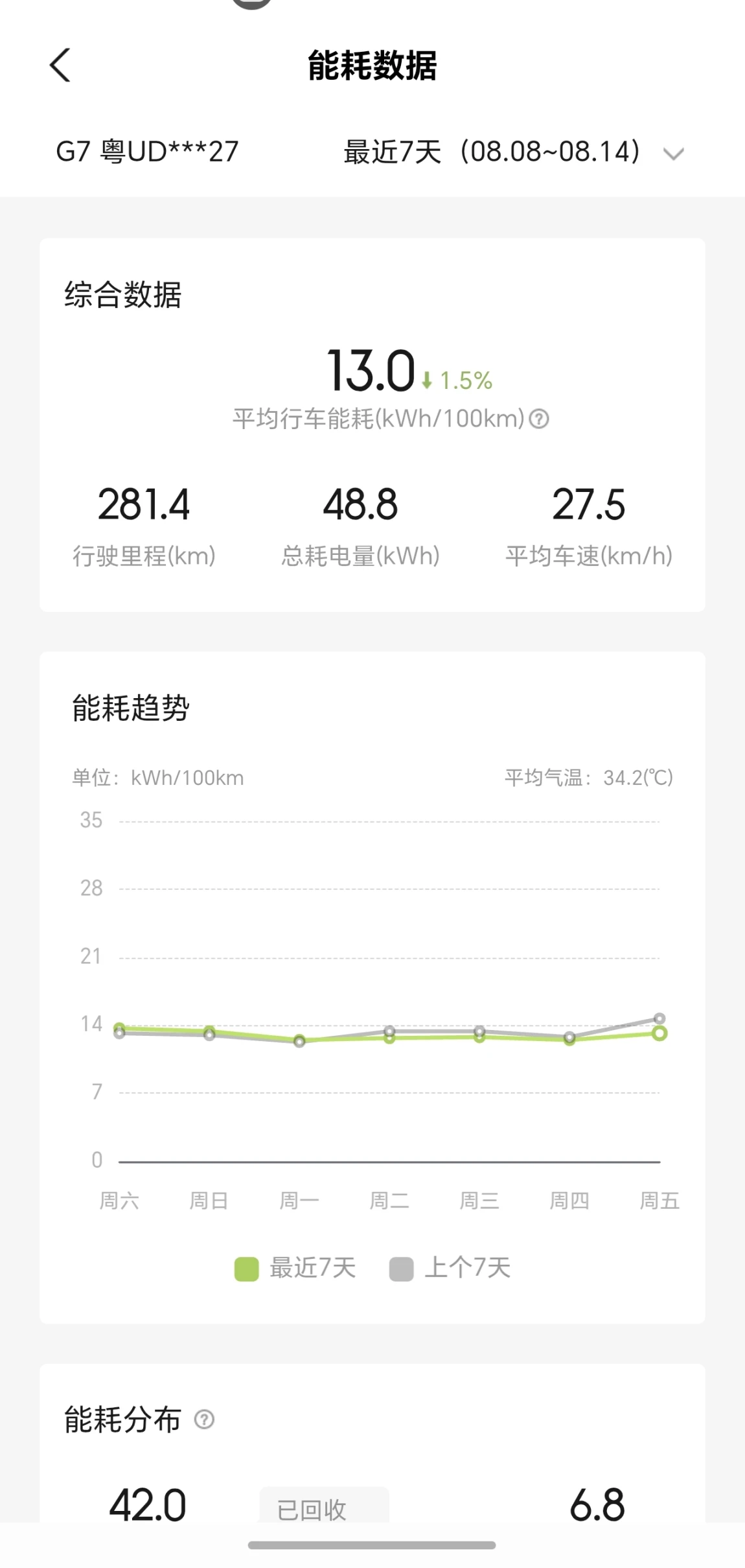Toggle the 最近7天 legend series
The height and width of the screenshot is (1568, 745).
pyautogui.click(x=295, y=1268)
